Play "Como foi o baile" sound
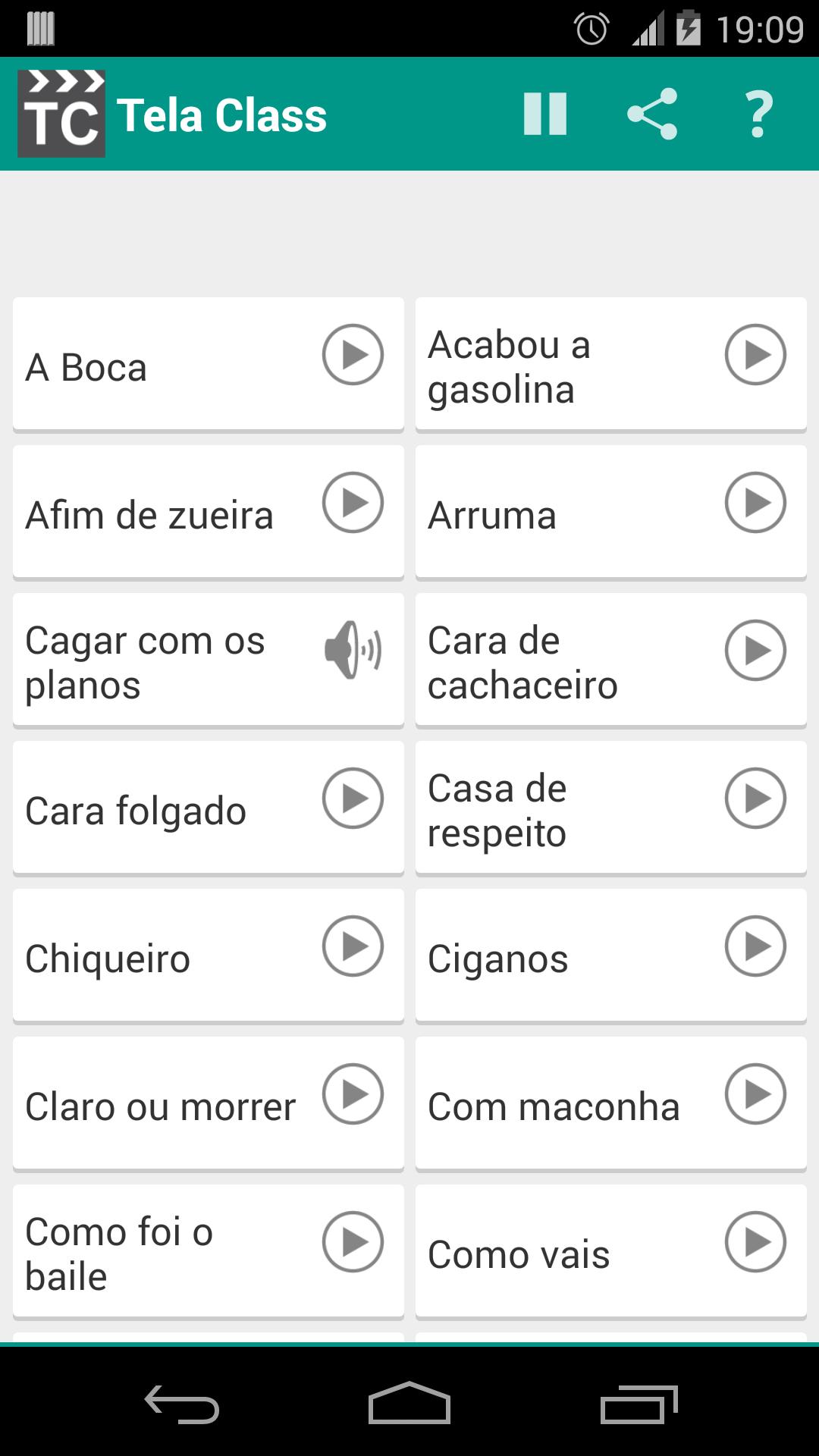Screen dimensions: 819x1456 (x=353, y=1242)
